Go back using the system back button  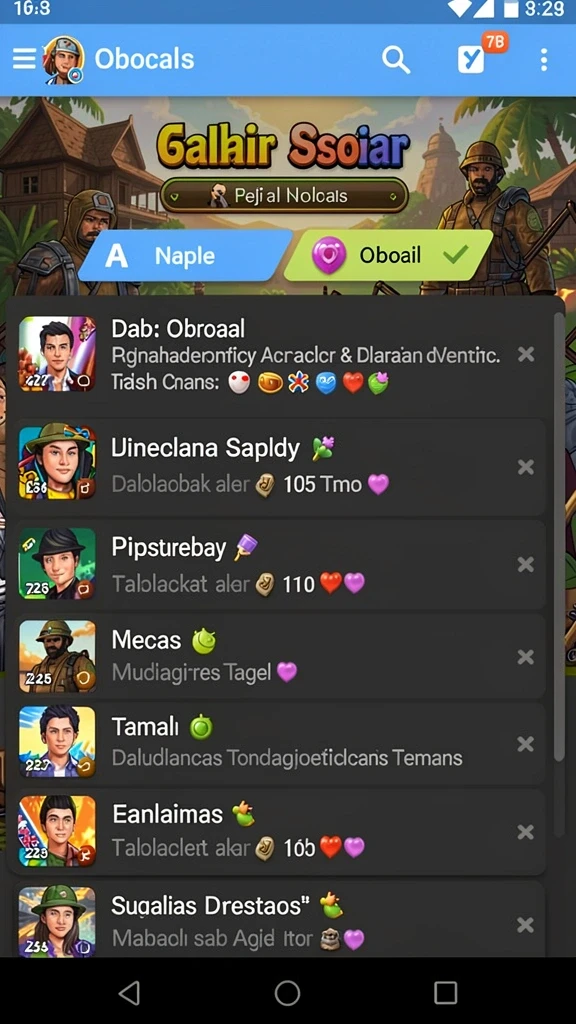click(x=129, y=993)
